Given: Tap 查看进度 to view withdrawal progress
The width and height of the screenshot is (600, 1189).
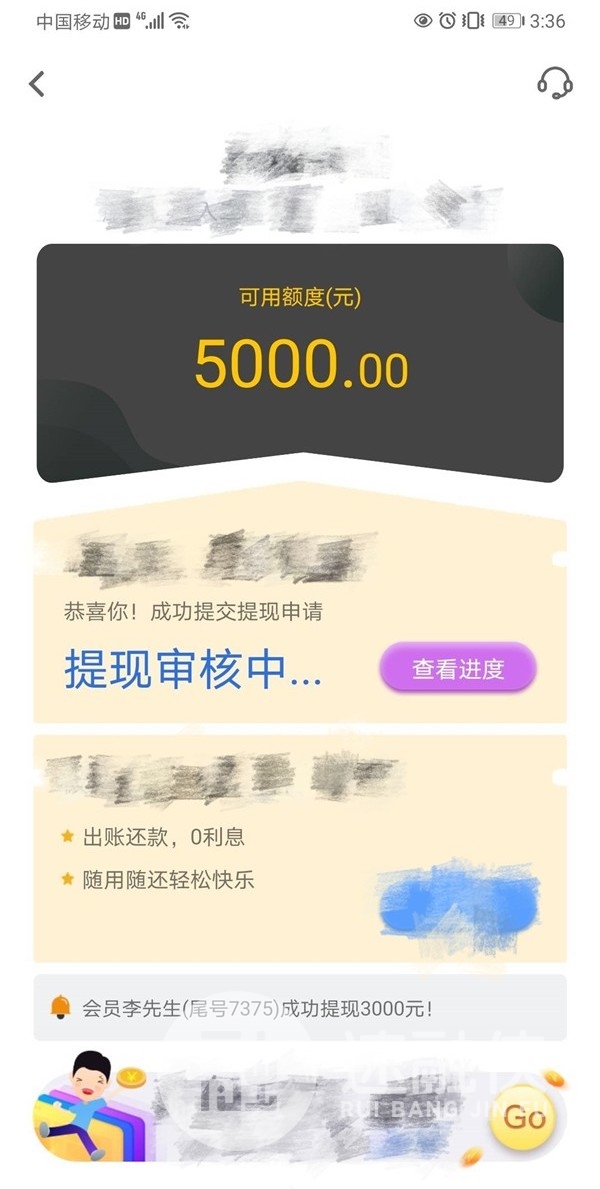Looking at the screenshot, I should click(x=458, y=669).
